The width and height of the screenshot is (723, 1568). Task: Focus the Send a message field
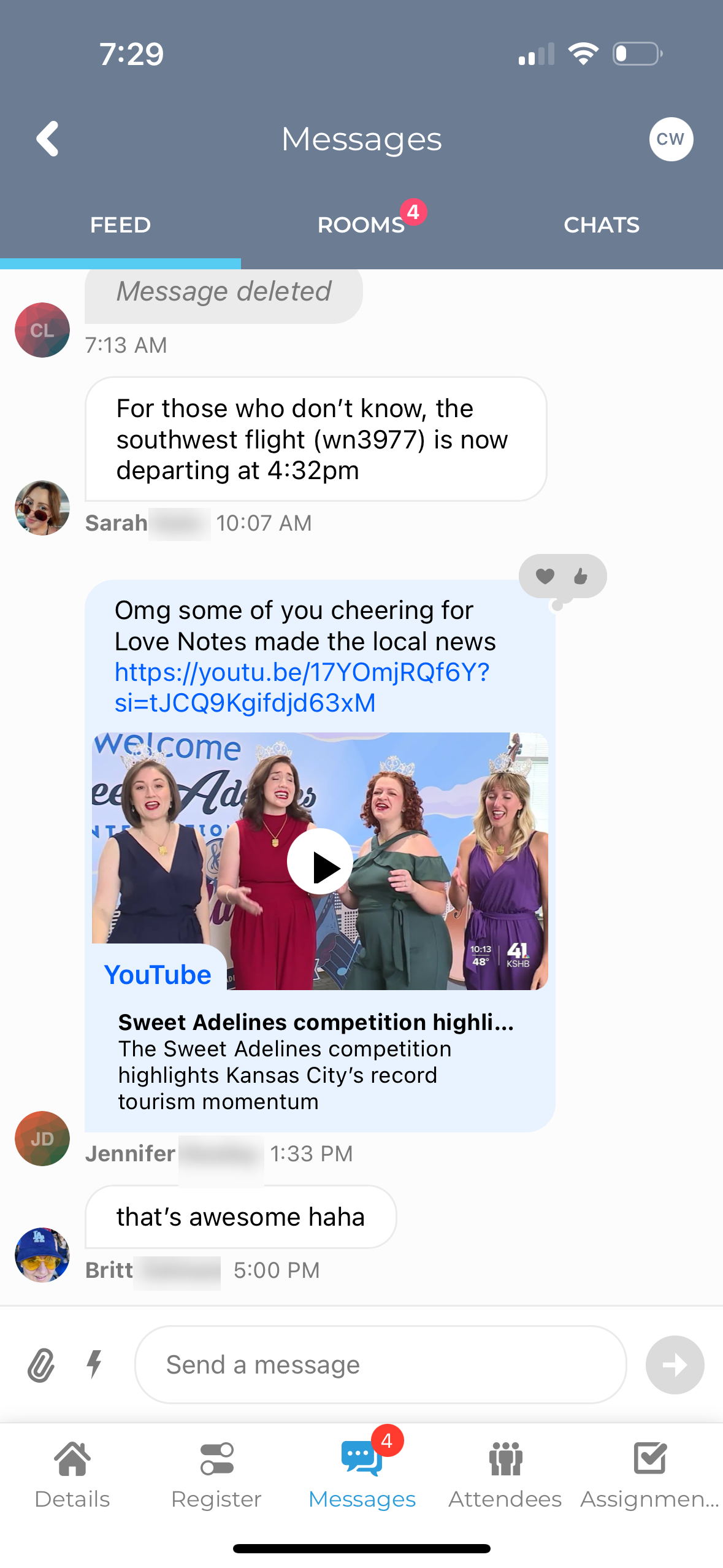click(380, 1364)
